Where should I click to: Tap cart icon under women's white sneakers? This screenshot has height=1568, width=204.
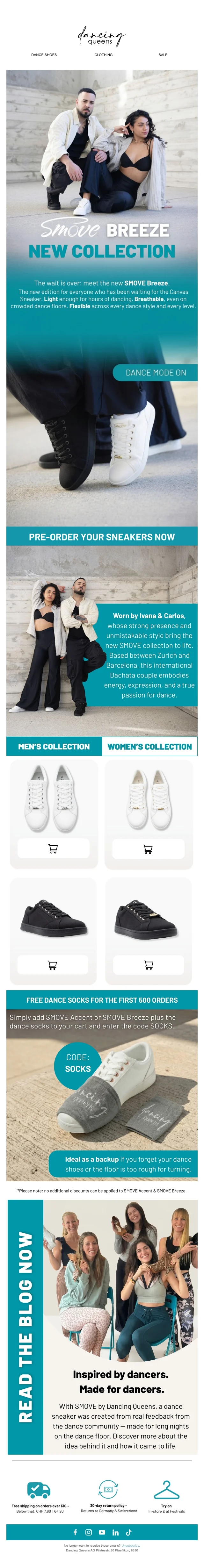[x=147, y=848]
